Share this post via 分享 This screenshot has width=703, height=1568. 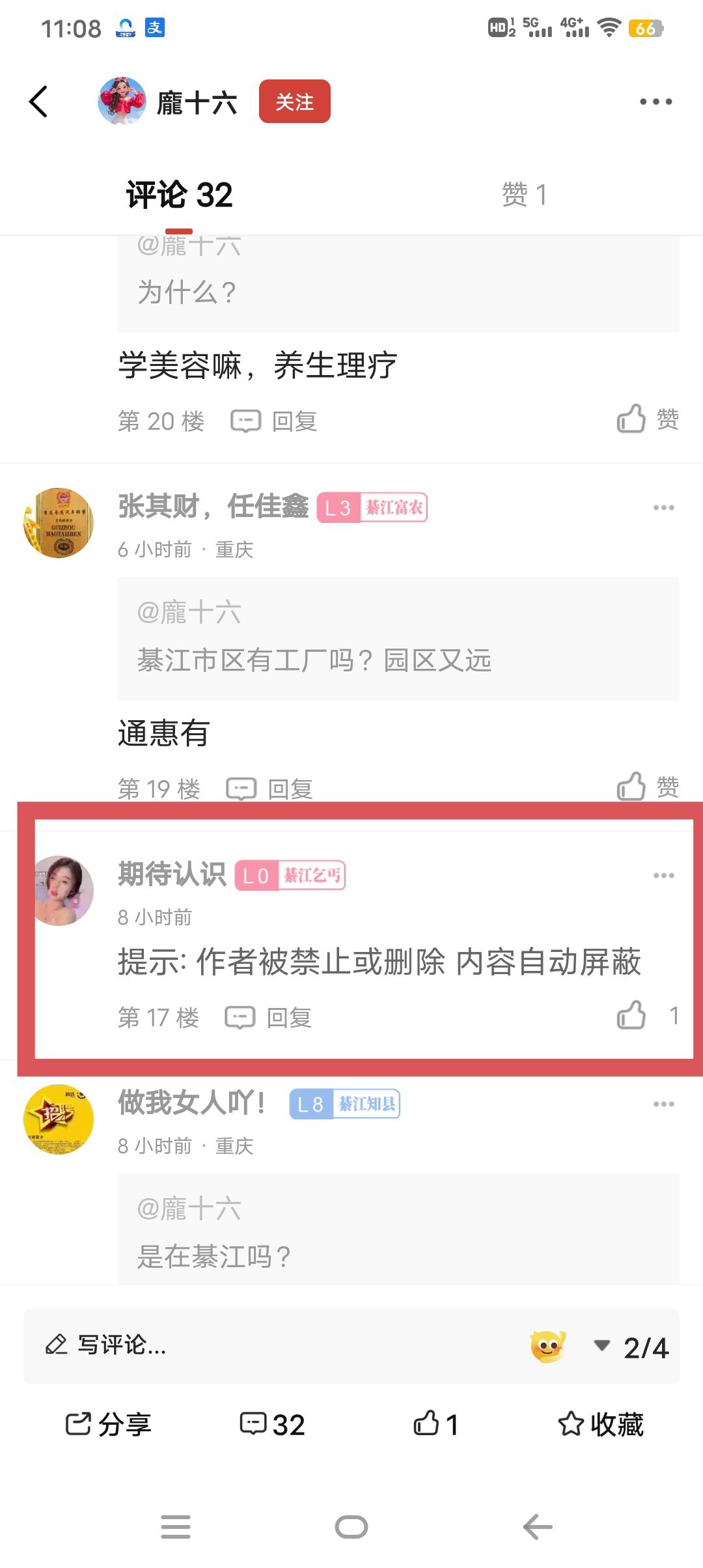click(108, 1424)
